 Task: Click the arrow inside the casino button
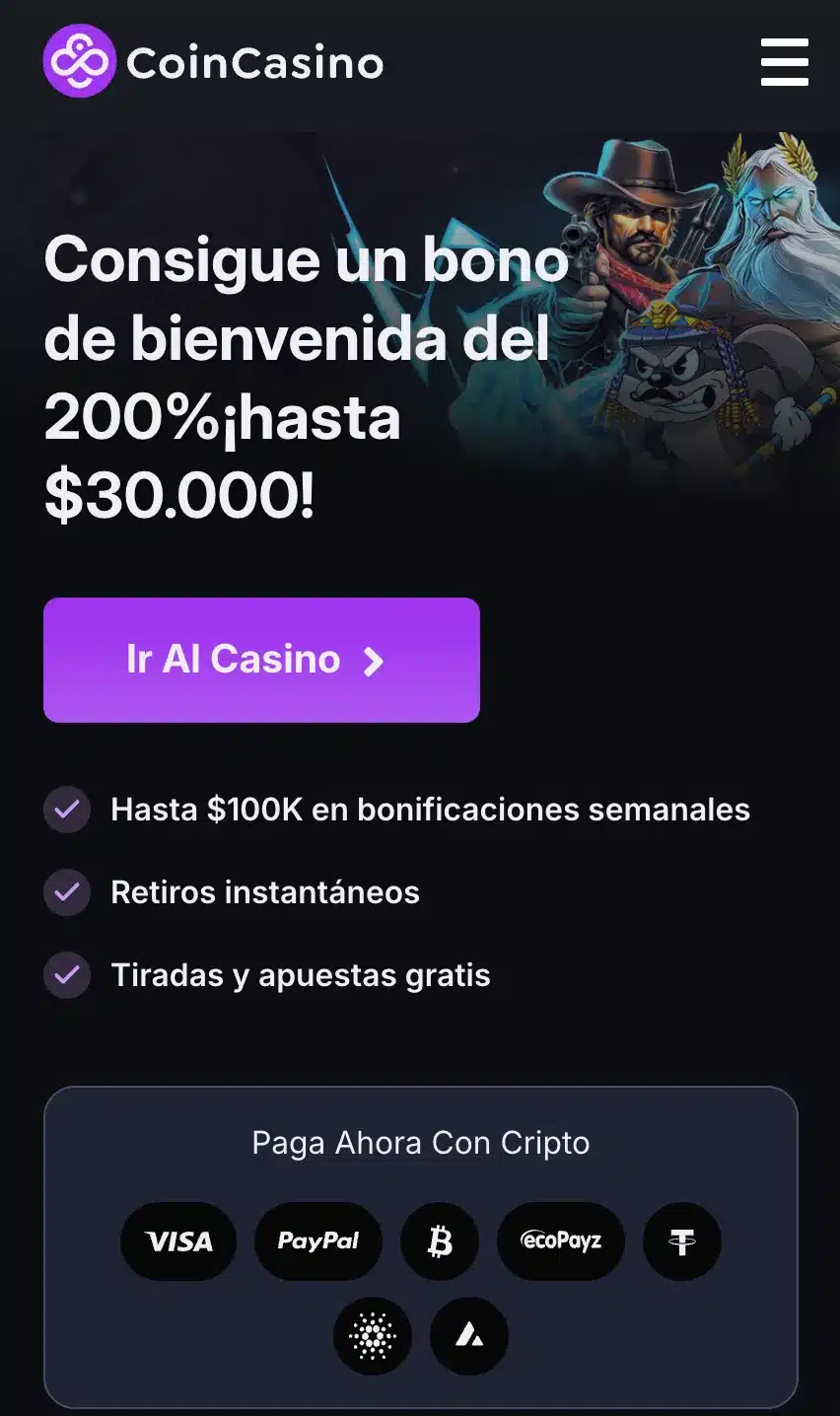[372, 659]
